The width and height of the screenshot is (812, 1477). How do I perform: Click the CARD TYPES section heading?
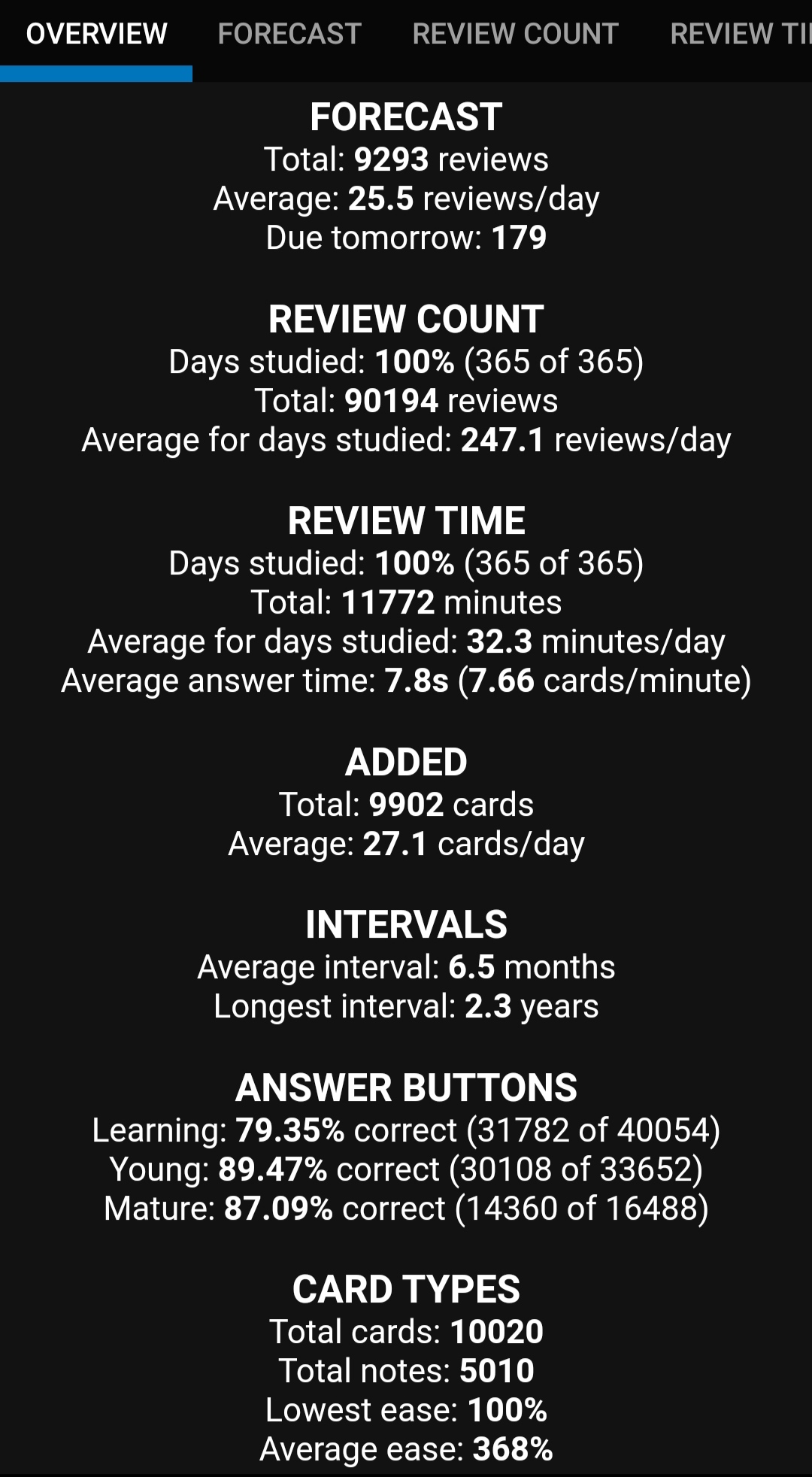pos(406,1289)
